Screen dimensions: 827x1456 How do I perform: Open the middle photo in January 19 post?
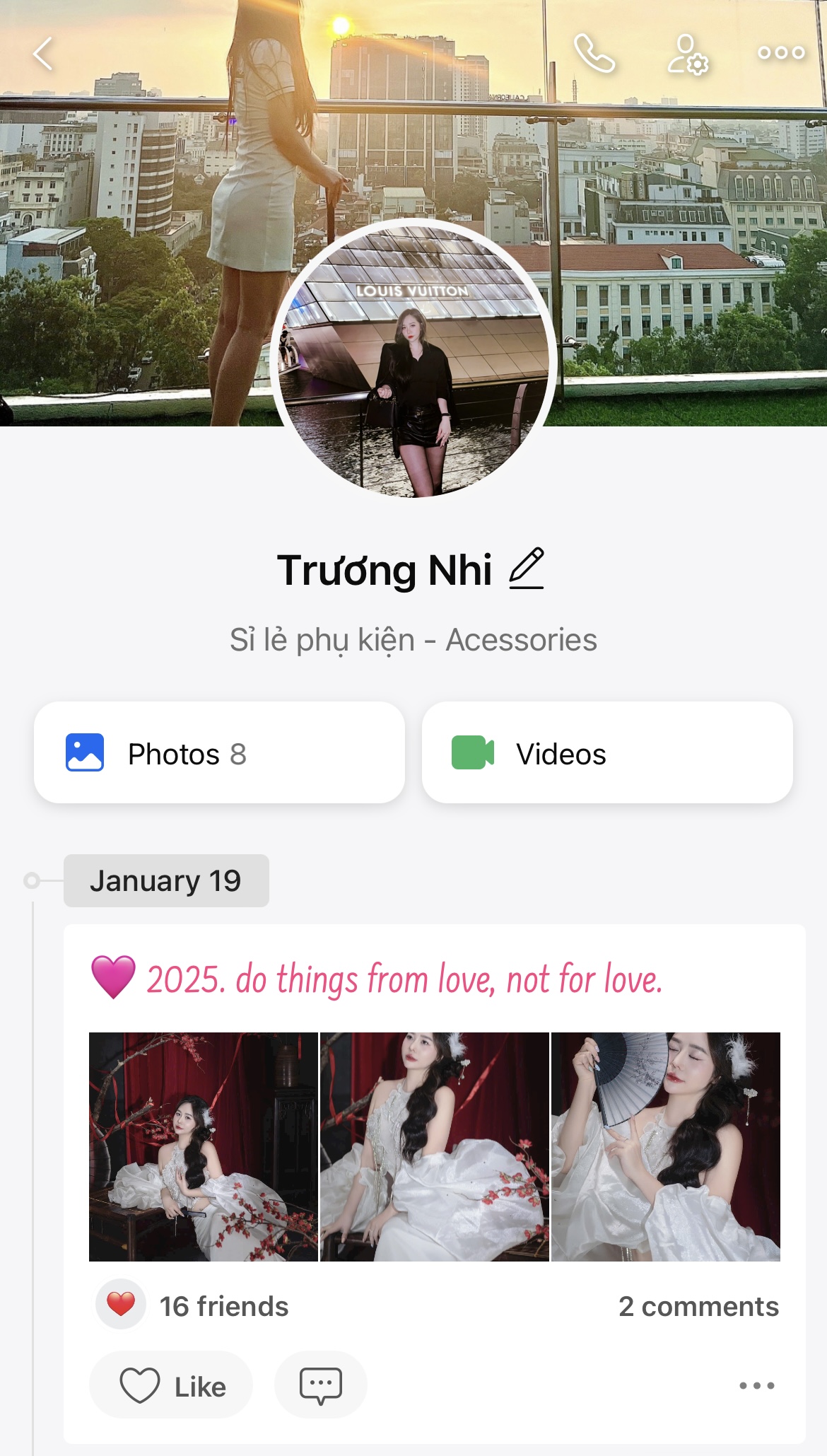(435, 1146)
